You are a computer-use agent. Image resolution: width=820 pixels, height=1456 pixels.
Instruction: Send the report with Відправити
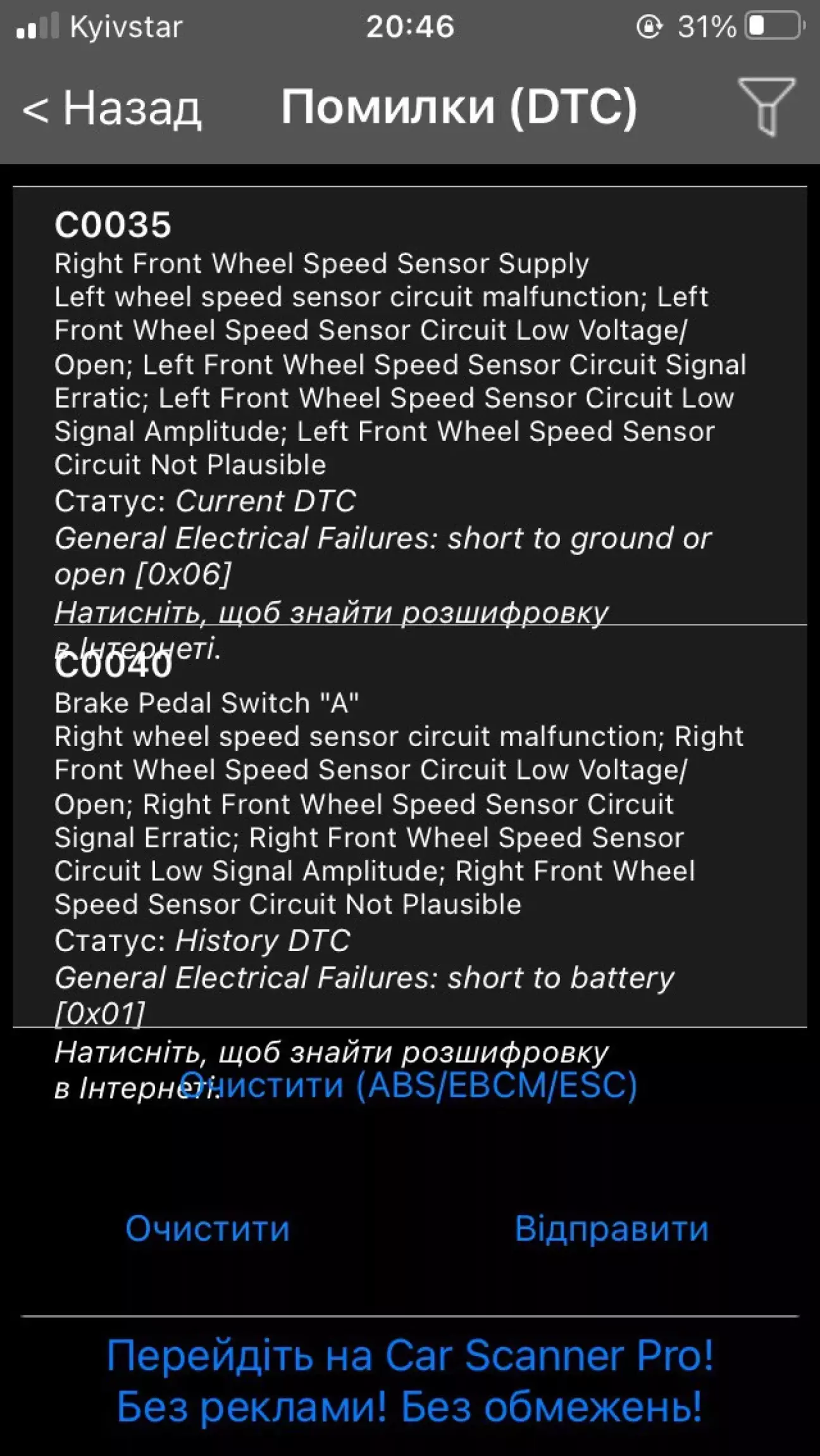click(x=611, y=1228)
